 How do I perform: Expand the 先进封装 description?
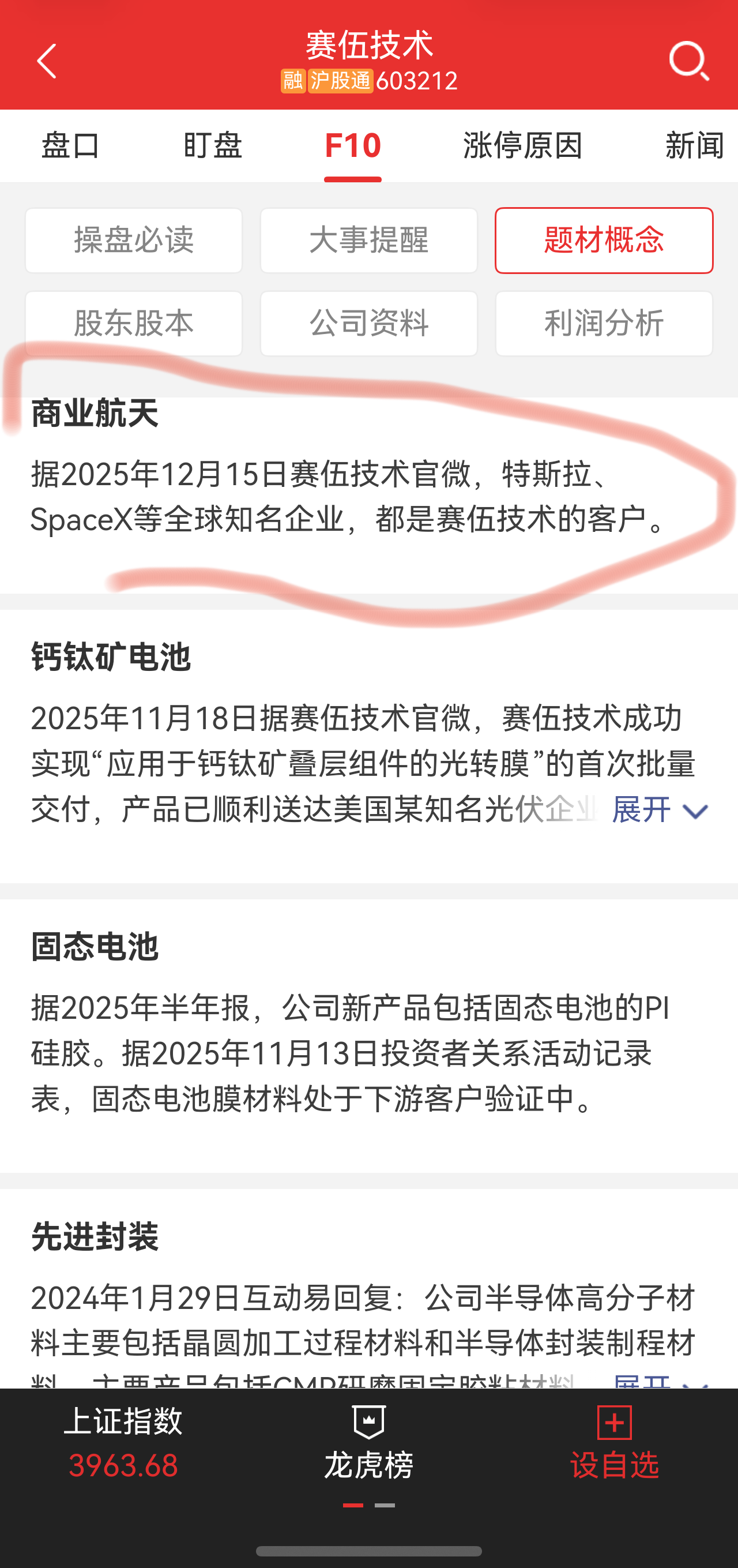pyautogui.click(x=659, y=1381)
